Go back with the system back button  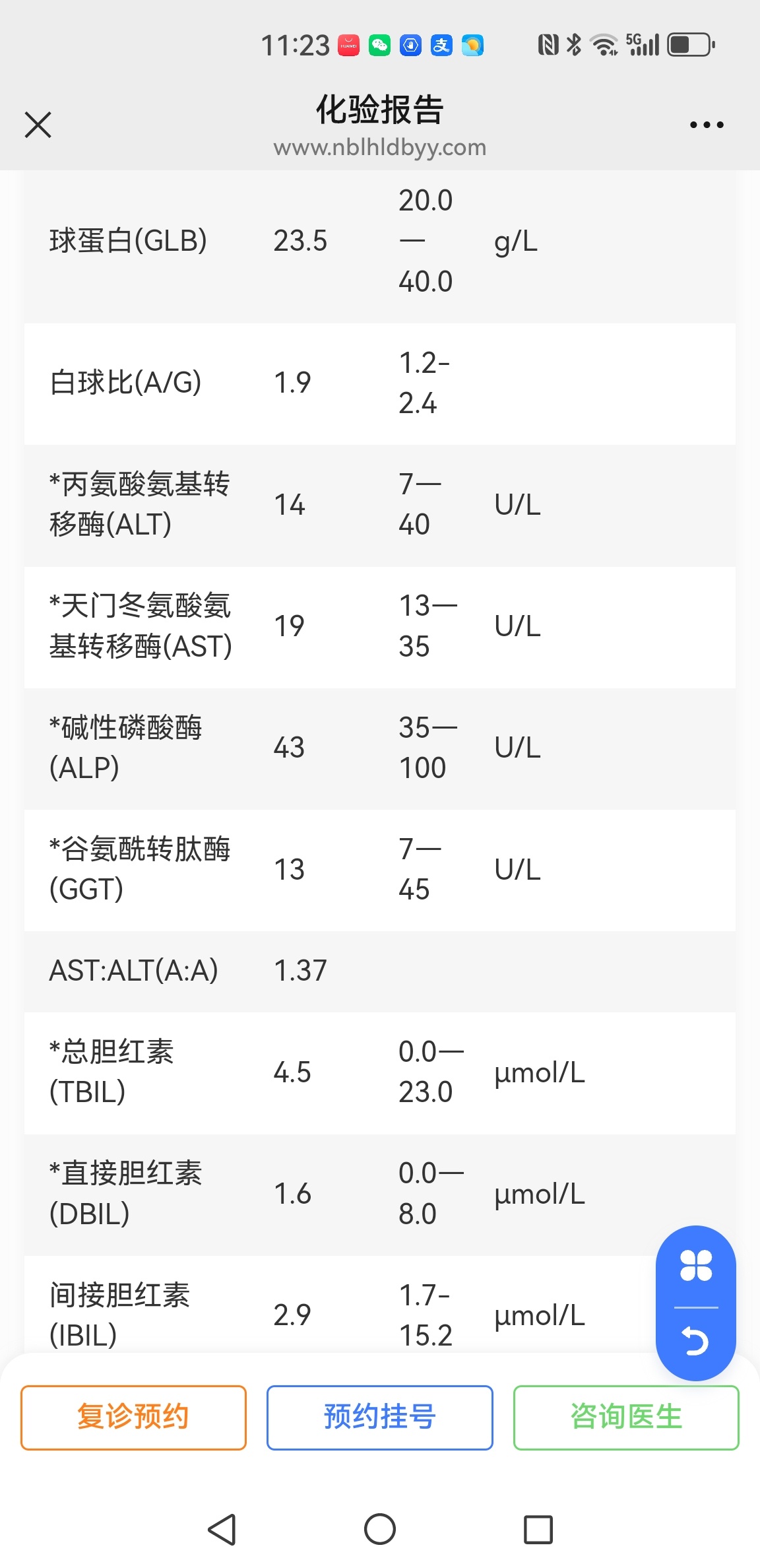coord(222,1529)
